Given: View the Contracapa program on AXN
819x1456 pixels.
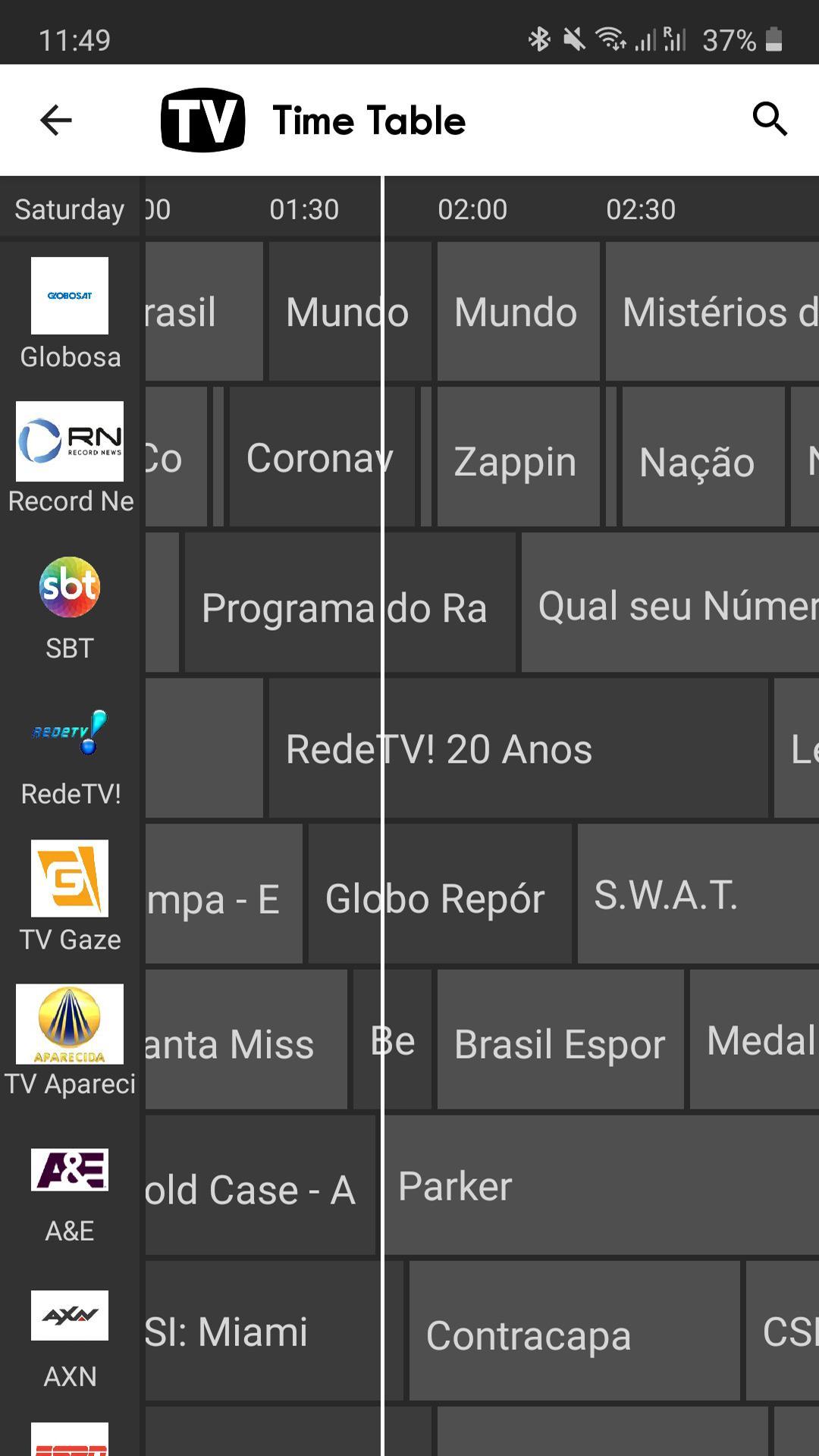Looking at the screenshot, I should click(x=573, y=1332).
